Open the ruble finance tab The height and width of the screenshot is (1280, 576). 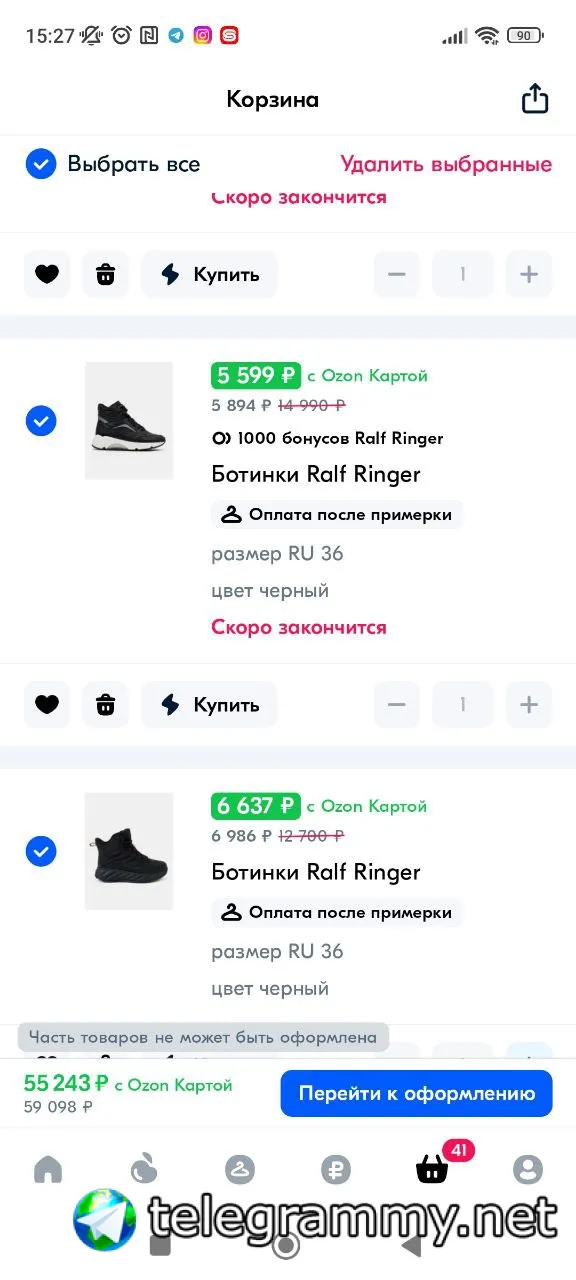335,1169
